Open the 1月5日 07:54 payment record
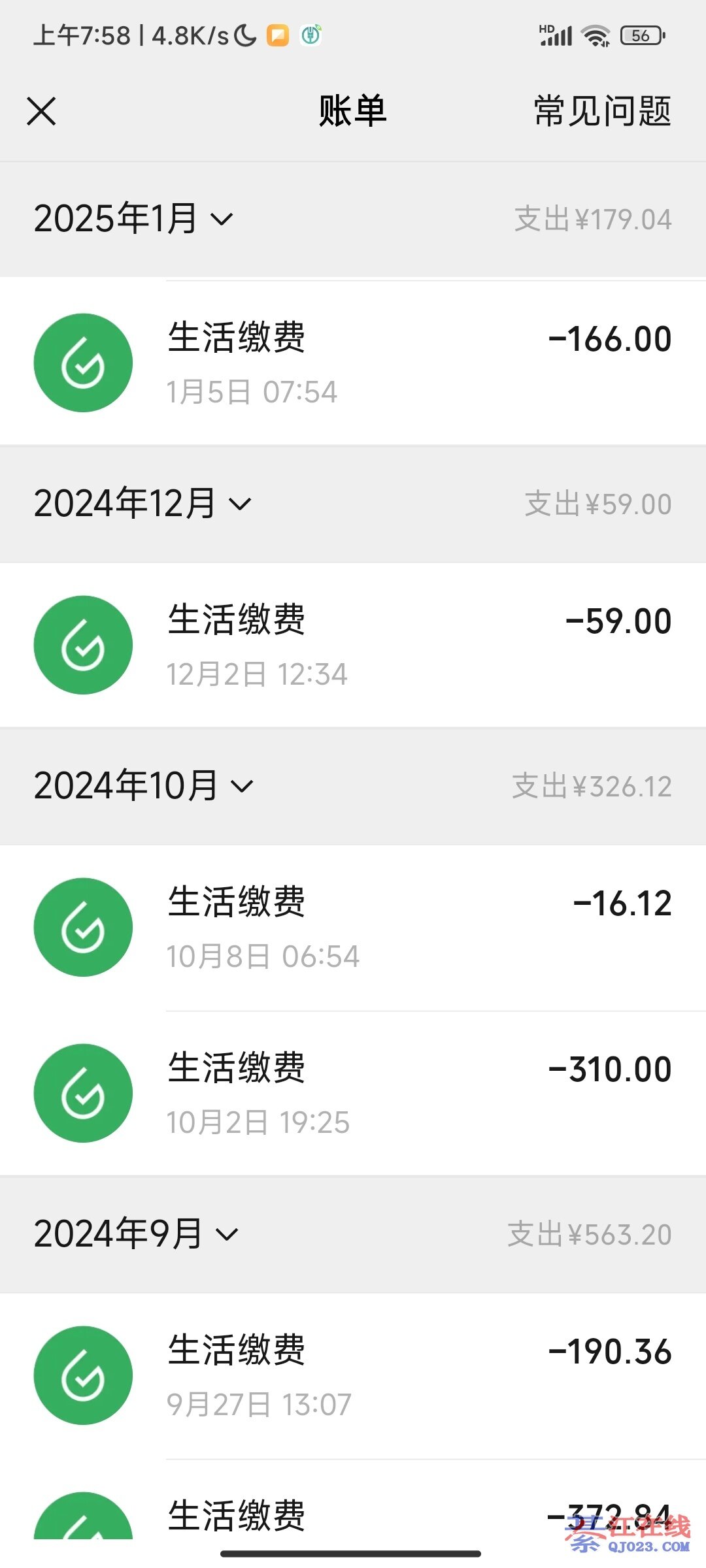Screen dimensions: 706x1568 [353, 363]
